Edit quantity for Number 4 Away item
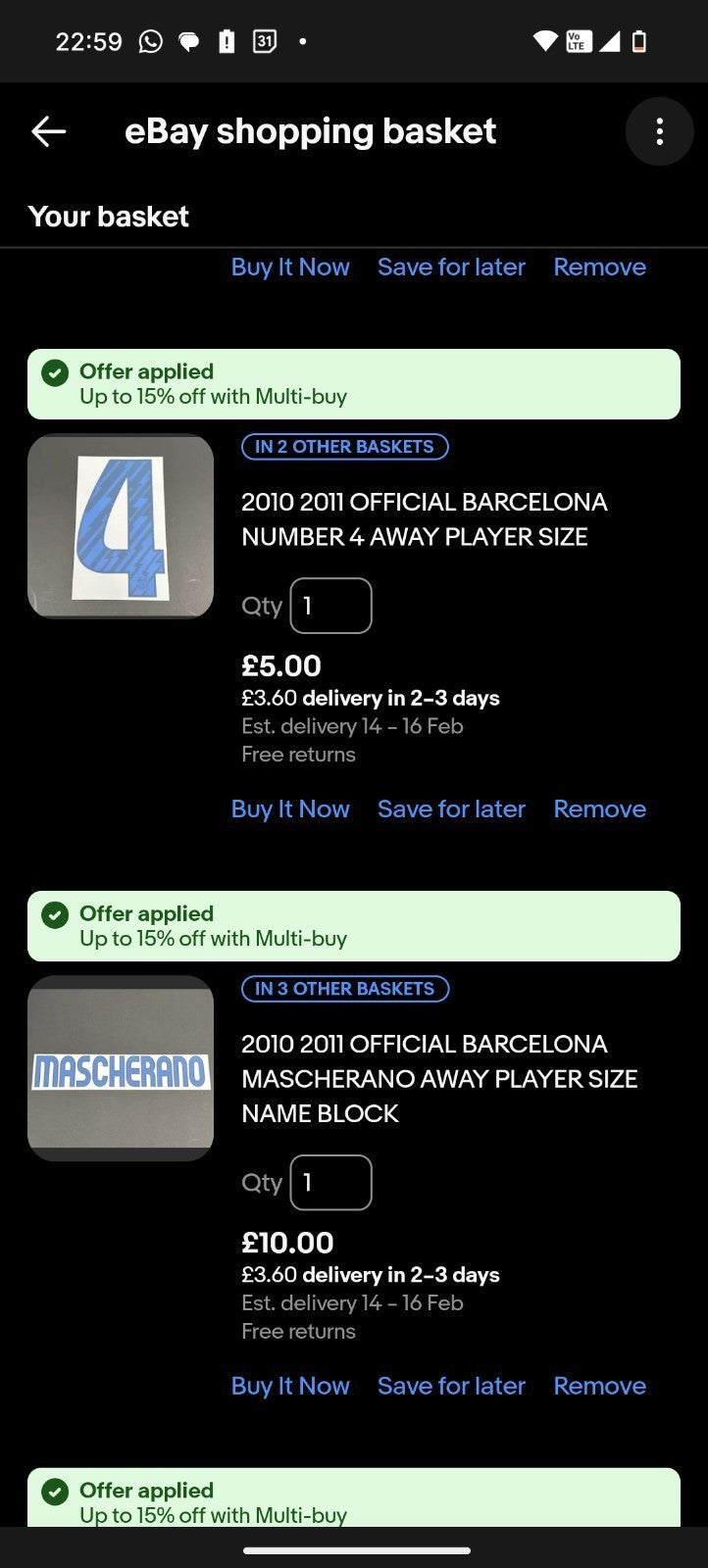708x1568 pixels. (330, 606)
